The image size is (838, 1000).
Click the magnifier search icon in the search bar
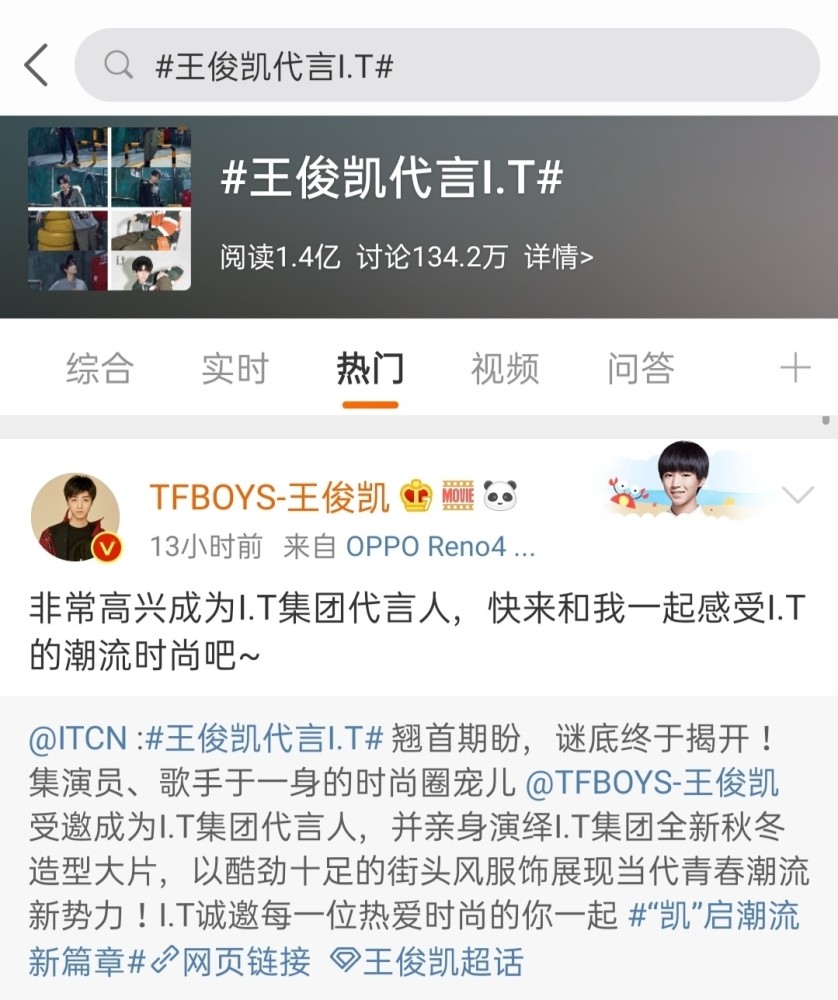point(119,64)
